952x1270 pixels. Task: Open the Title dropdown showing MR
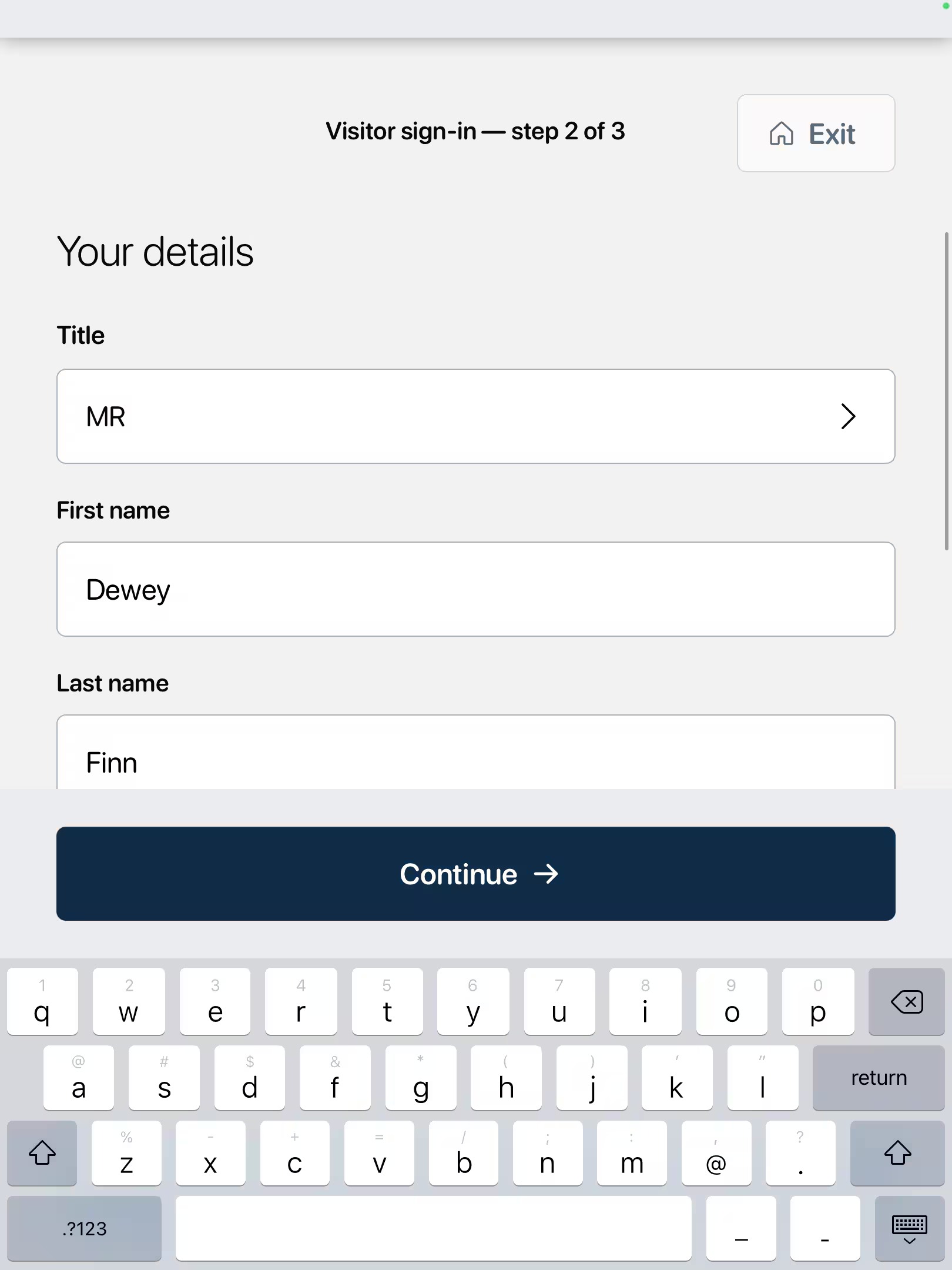click(475, 416)
